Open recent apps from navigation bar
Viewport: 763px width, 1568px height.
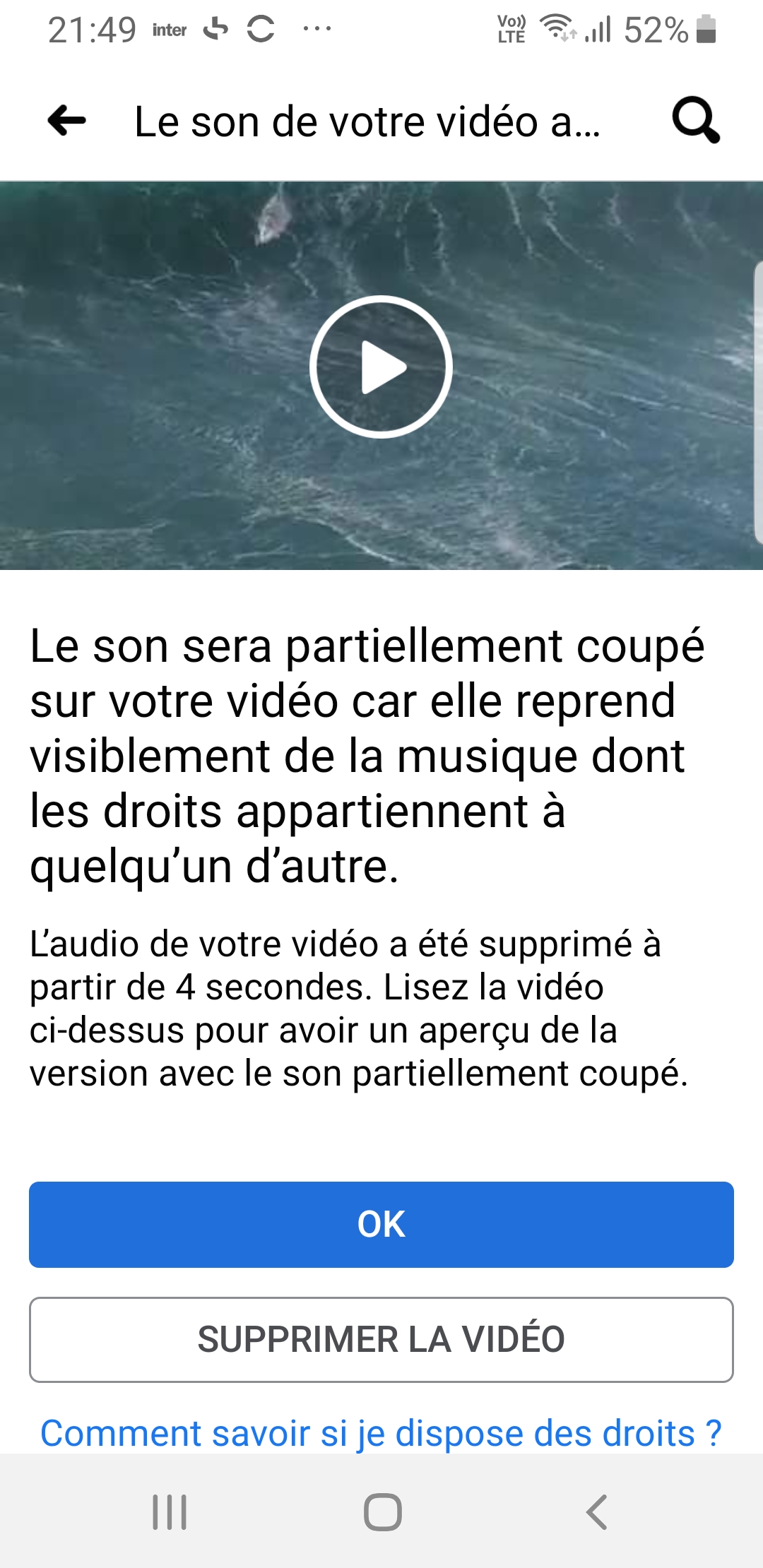click(x=170, y=1512)
